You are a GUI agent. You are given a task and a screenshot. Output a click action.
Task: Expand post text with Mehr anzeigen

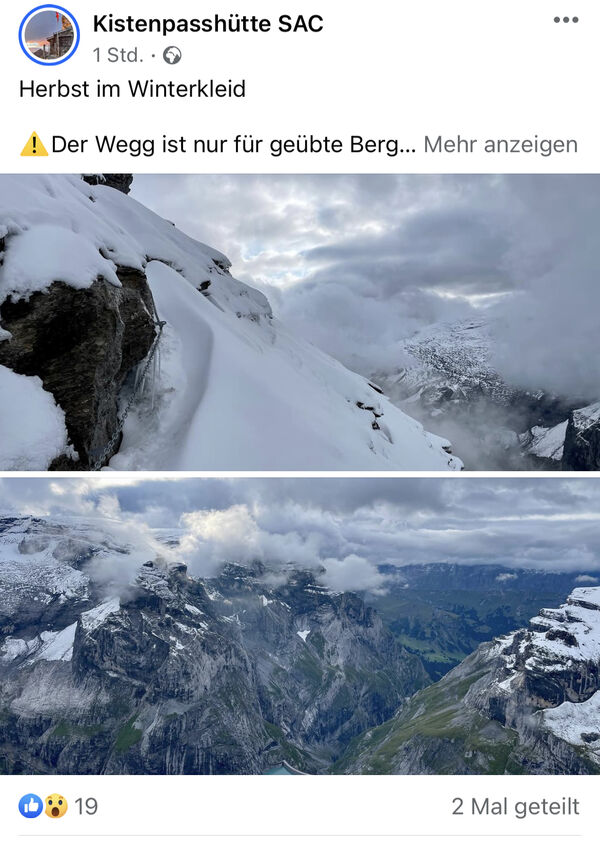coord(500,144)
